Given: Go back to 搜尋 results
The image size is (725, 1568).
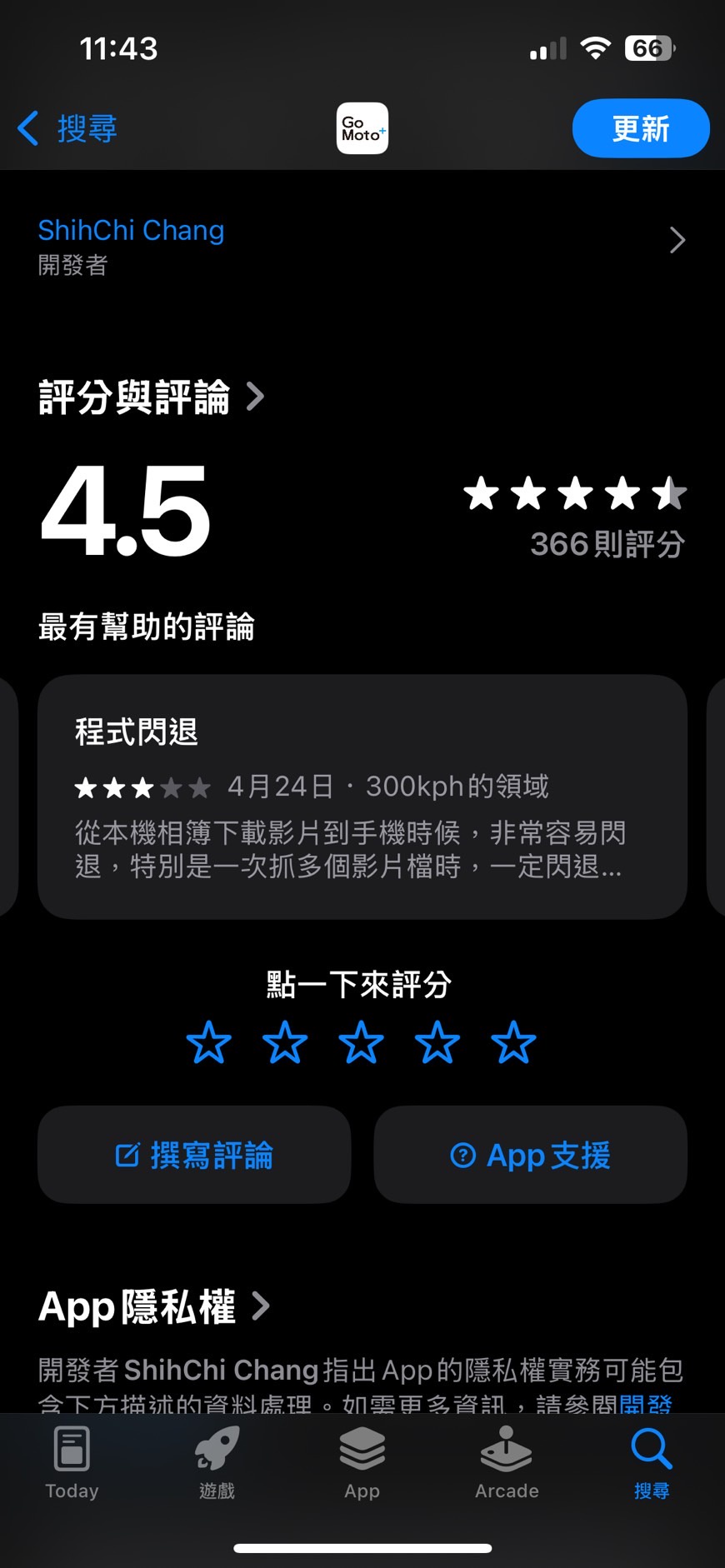Looking at the screenshot, I should point(68,129).
